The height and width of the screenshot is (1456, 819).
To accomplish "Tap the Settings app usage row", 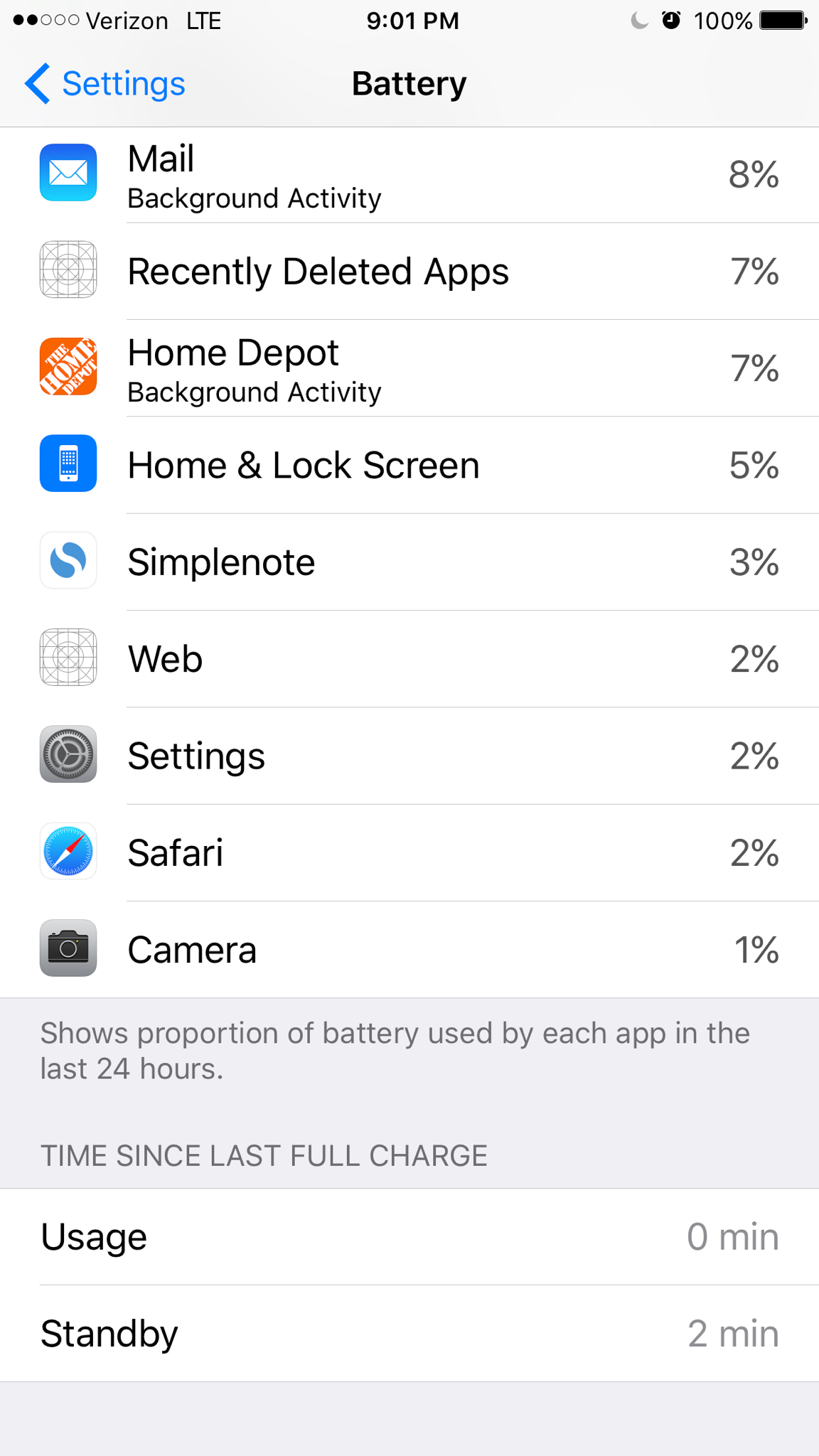I will pos(409,755).
